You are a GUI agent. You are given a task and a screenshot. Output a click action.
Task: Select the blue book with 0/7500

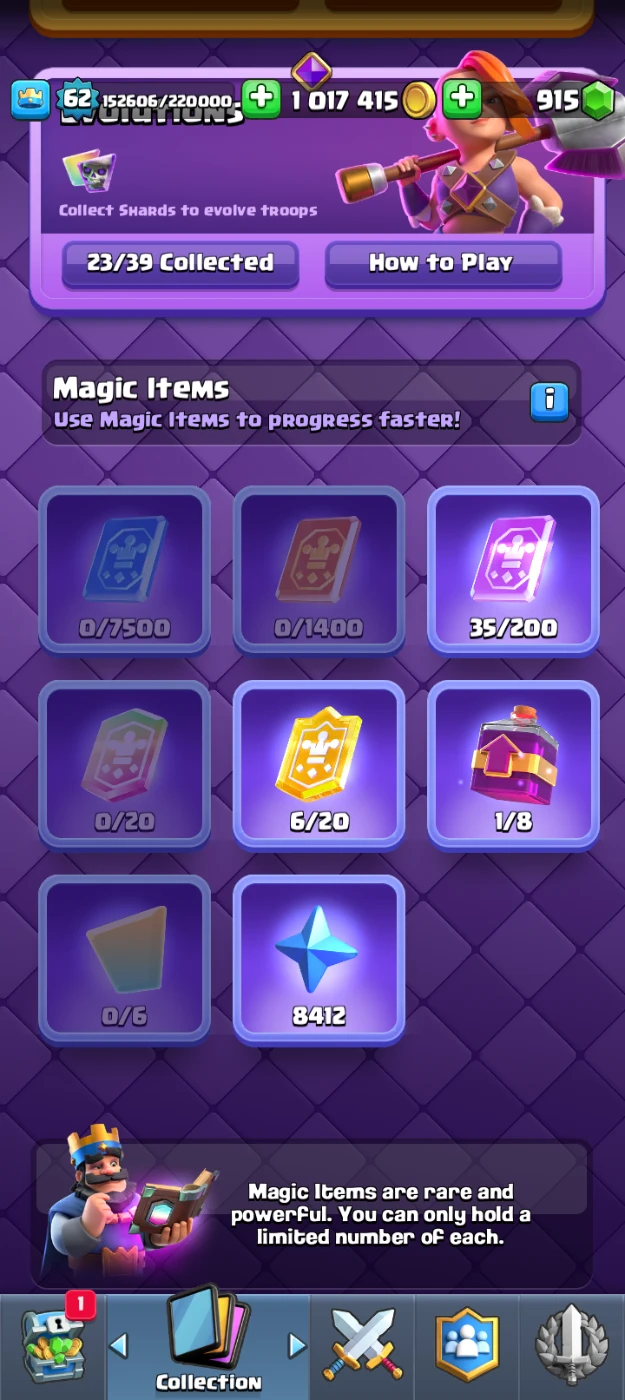pyautogui.click(x=125, y=569)
